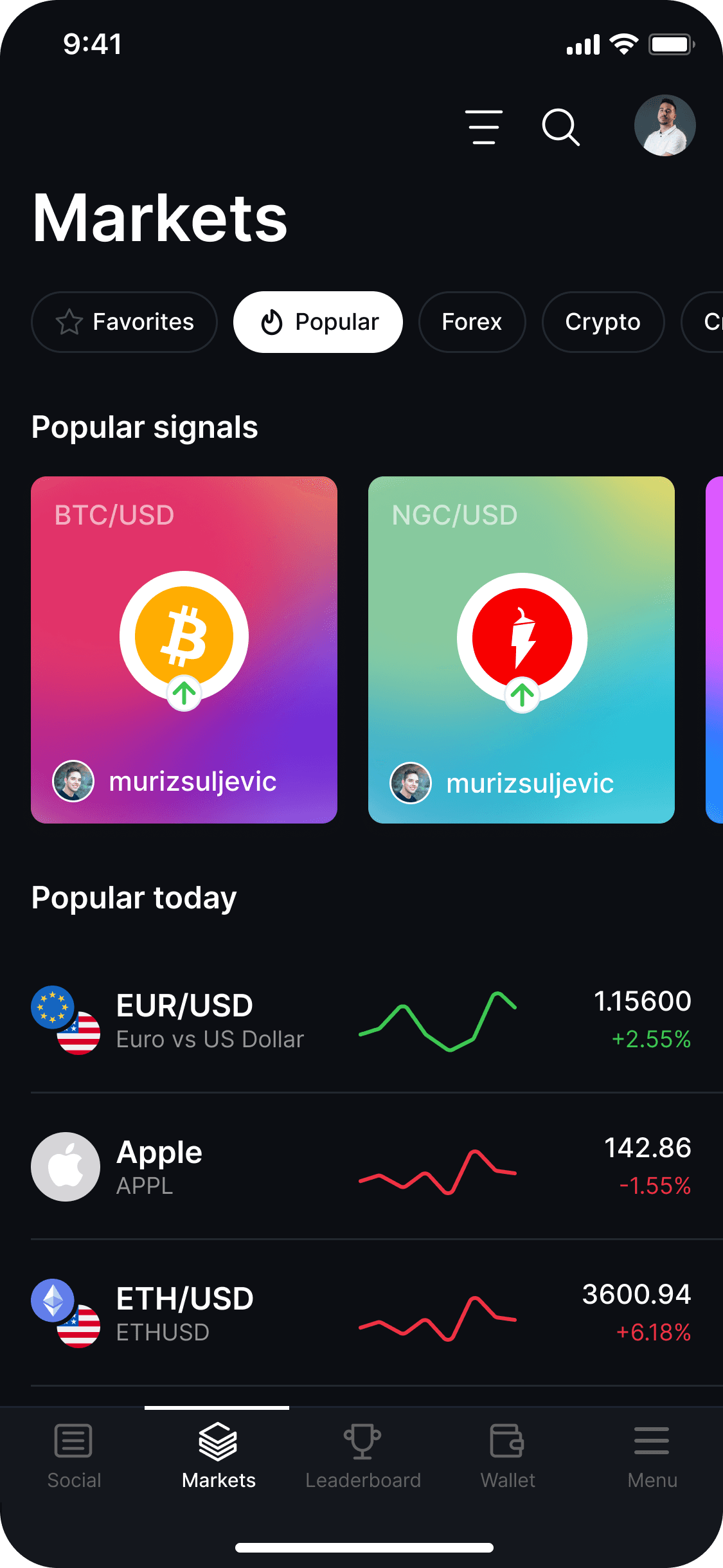Open the EUR/USD market row
Screen dimensions: 723x1568
[361, 1020]
